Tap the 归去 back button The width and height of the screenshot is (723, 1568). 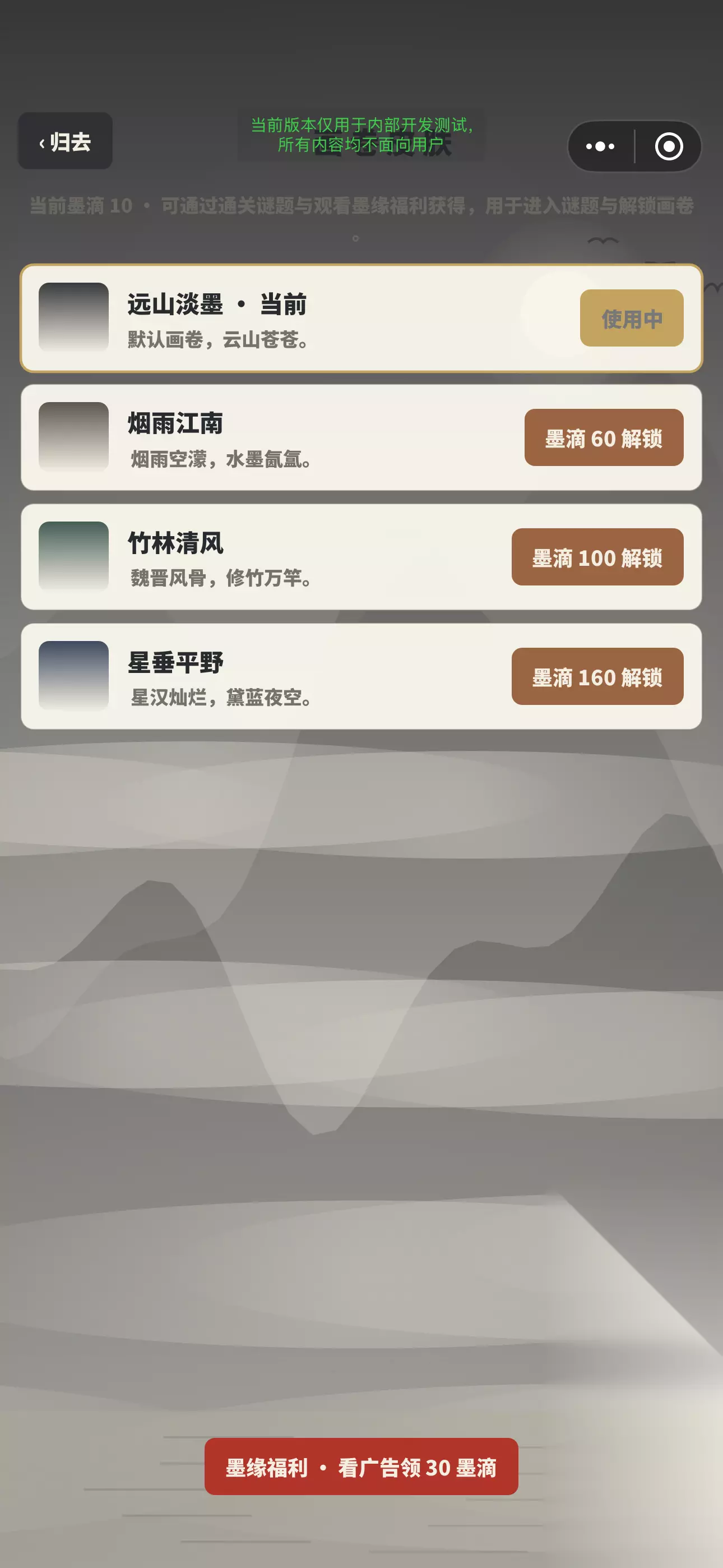point(65,141)
